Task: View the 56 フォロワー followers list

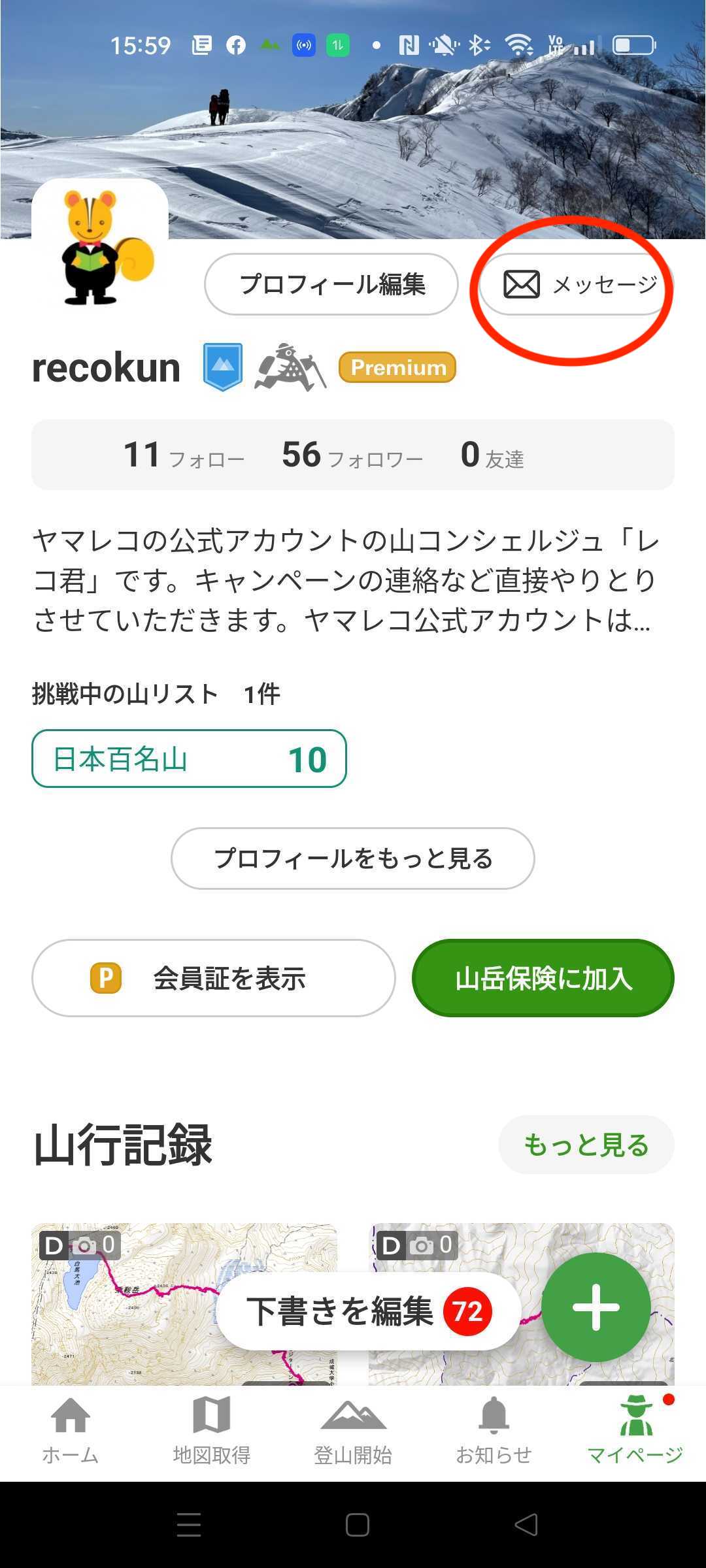Action: click(352, 455)
